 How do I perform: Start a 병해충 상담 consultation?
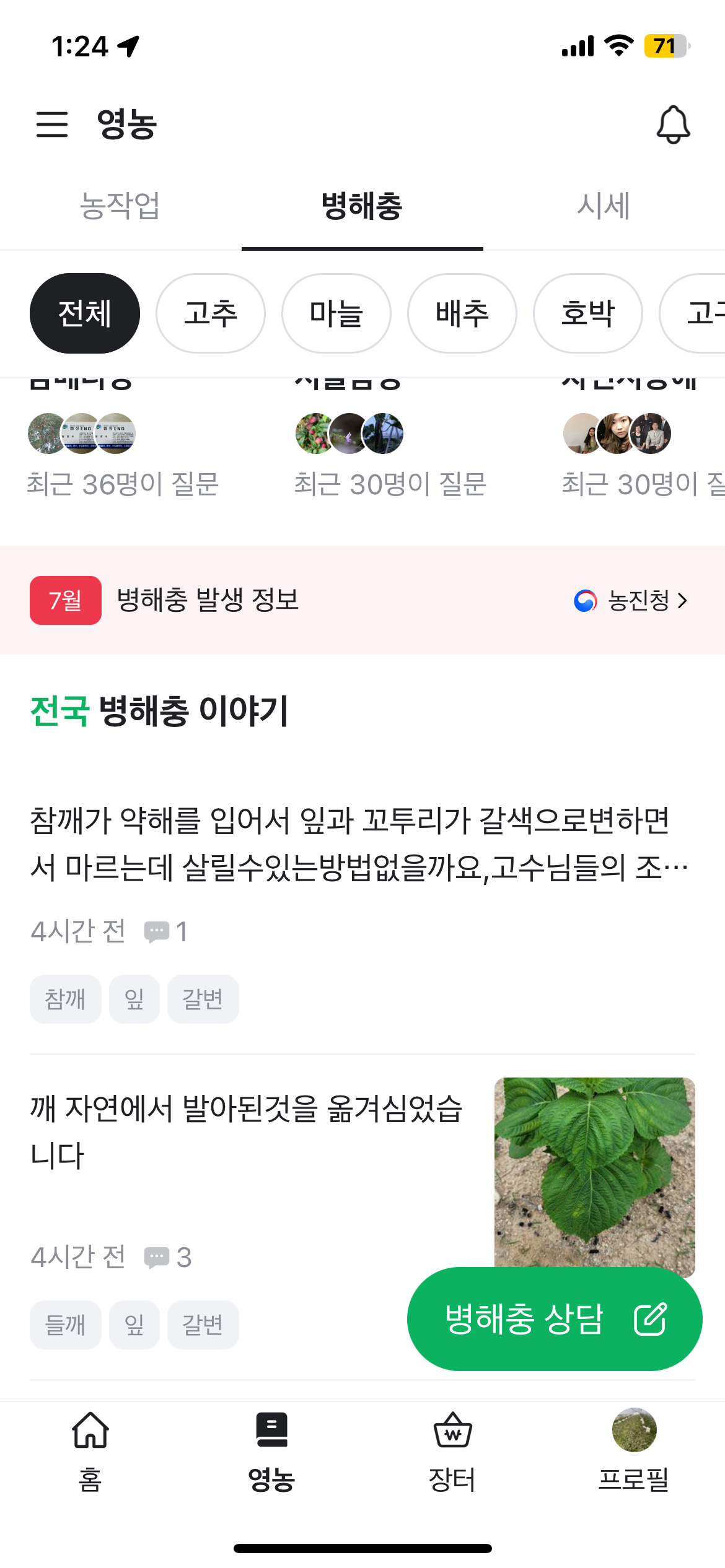(x=554, y=1319)
